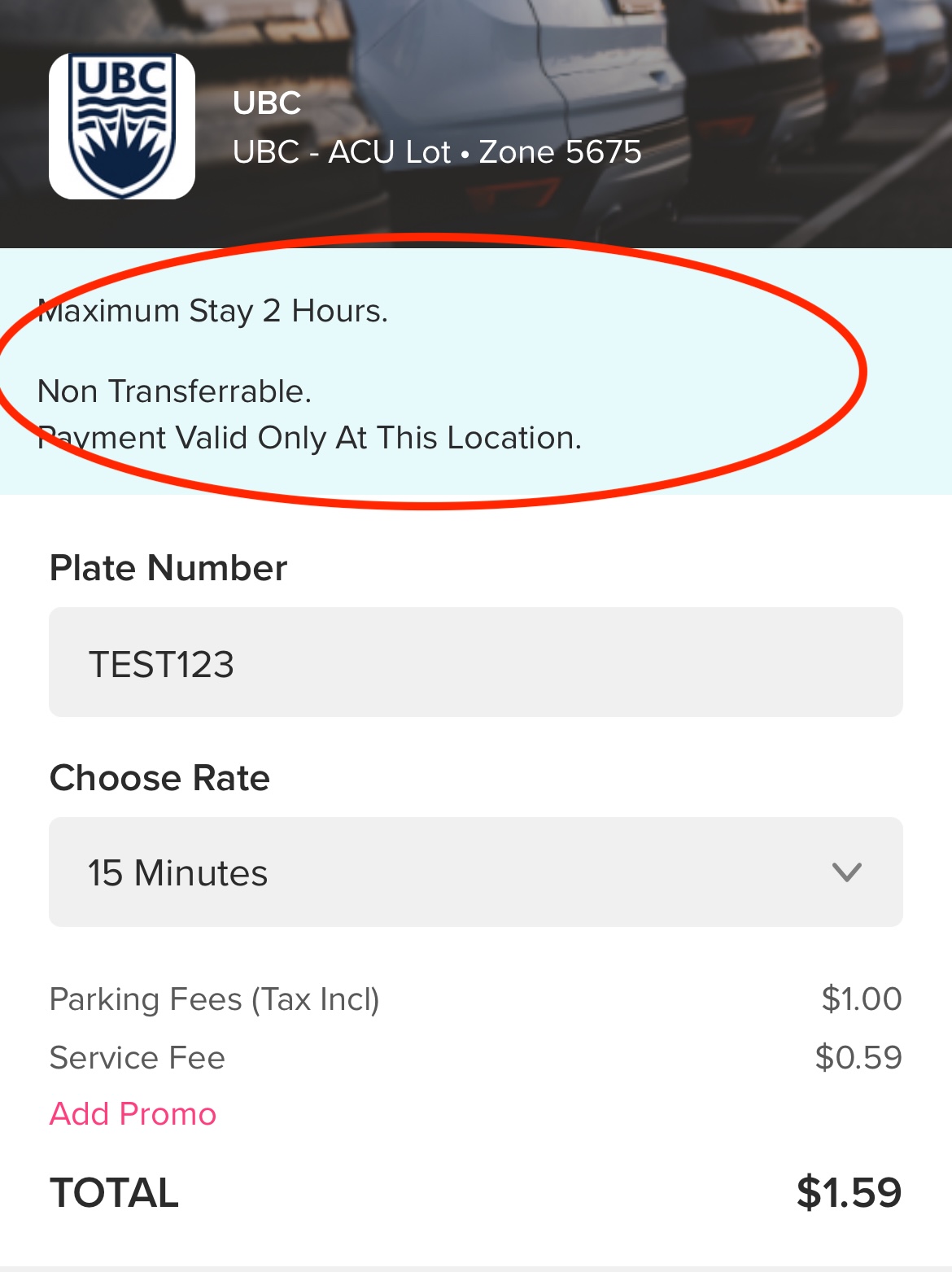Tap the UBC header title text
This screenshot has width=952, height=1272.
tap(266, 103)
